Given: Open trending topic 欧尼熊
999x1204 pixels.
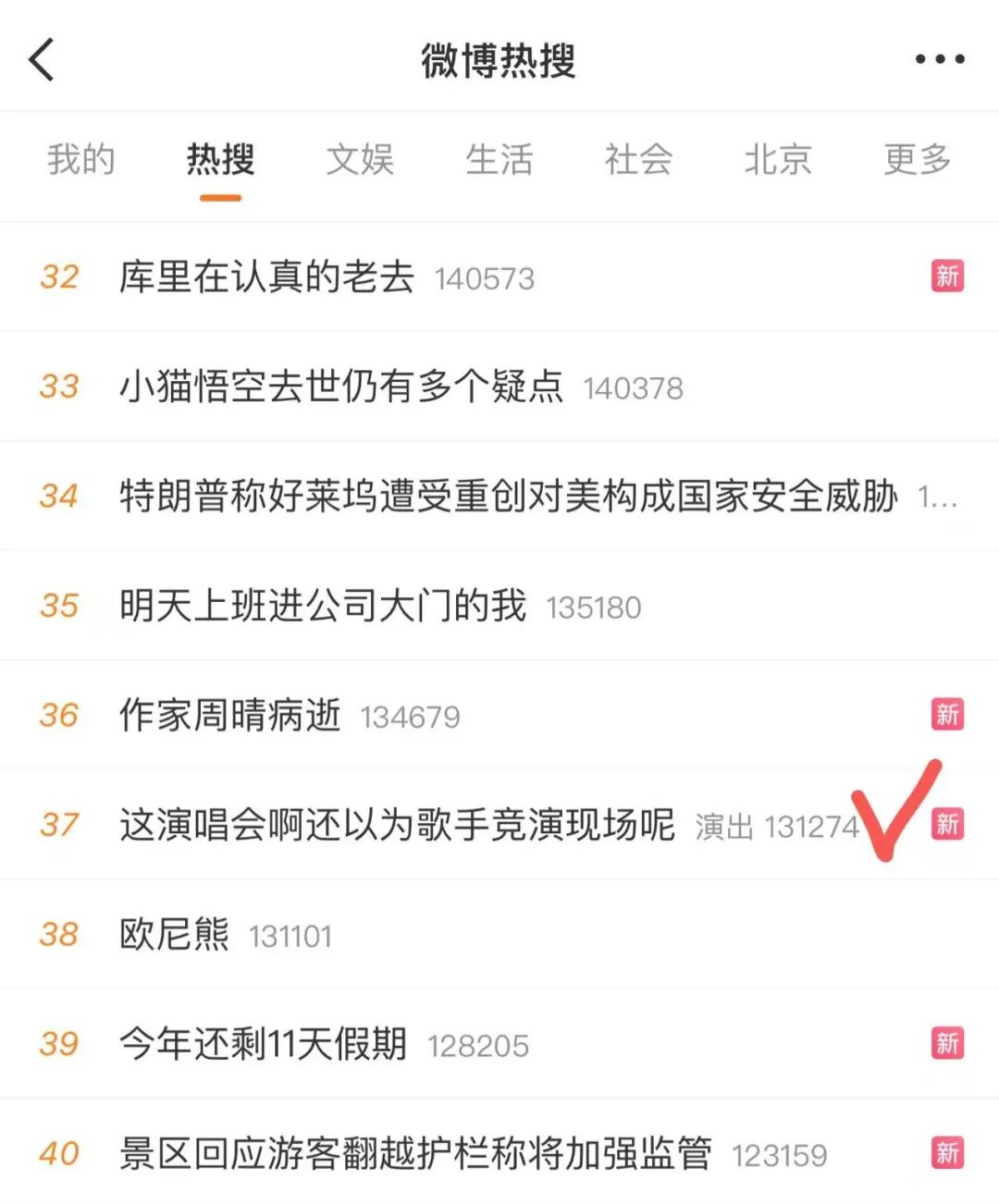Looking at the screenshot, I should point(174,935).
